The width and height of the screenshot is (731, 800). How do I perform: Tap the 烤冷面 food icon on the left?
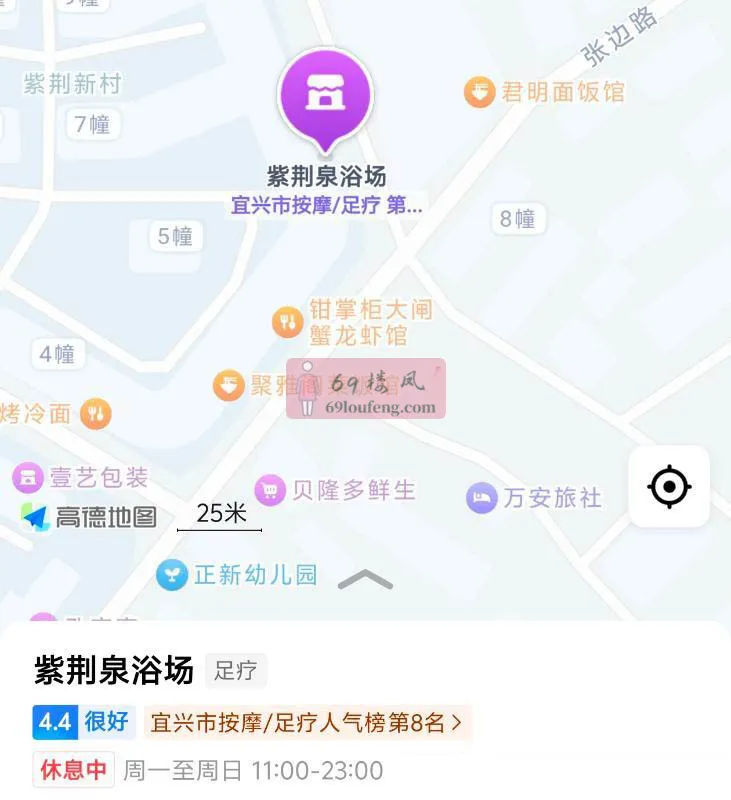97,411
